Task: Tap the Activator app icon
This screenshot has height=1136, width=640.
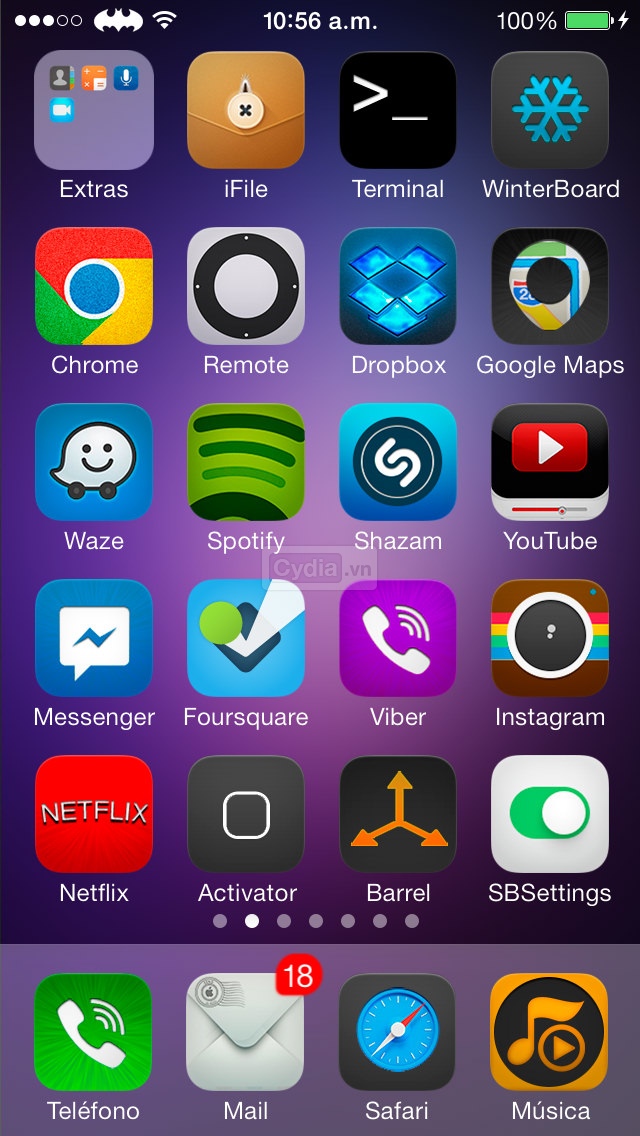Action: [x=246, y=814]
